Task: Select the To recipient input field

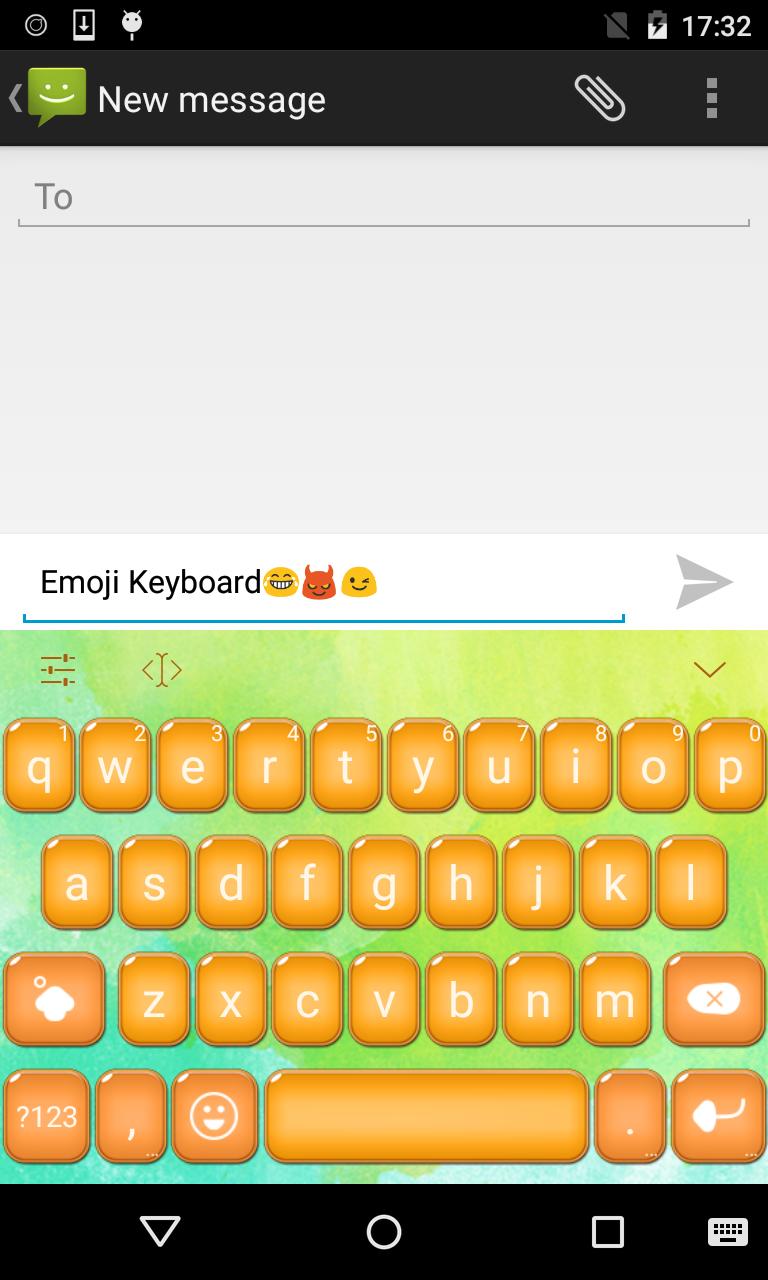Action: (x=383, y=196)
